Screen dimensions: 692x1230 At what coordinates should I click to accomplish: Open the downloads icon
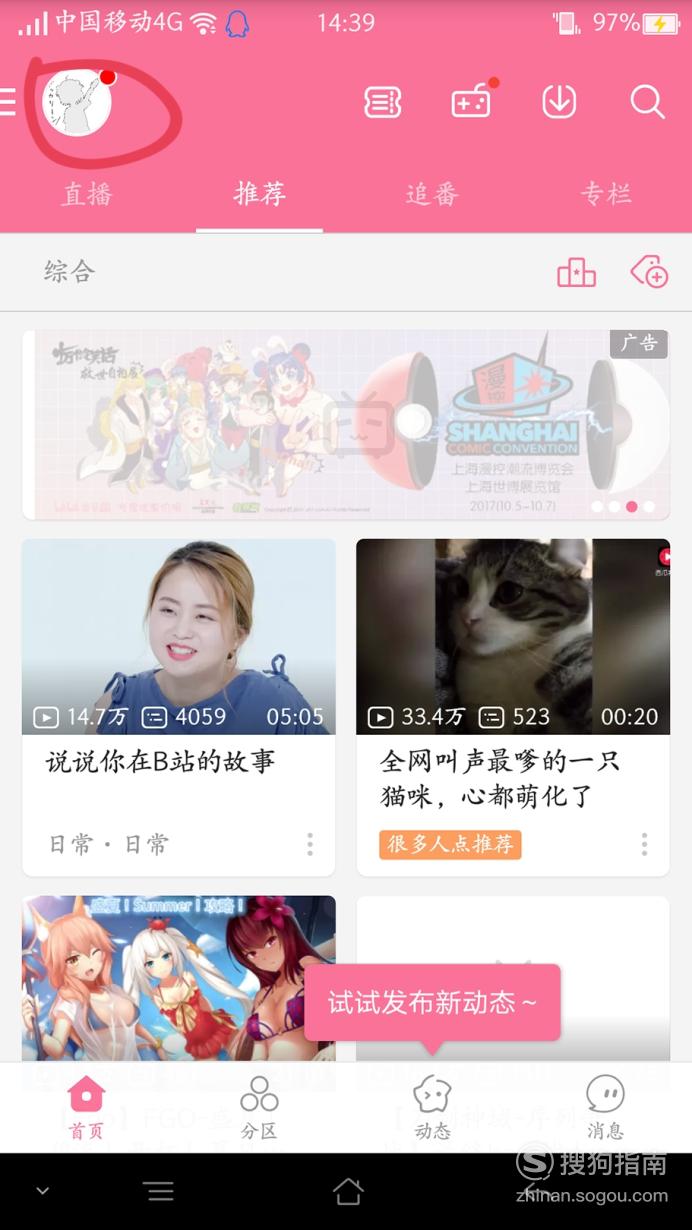559,102
